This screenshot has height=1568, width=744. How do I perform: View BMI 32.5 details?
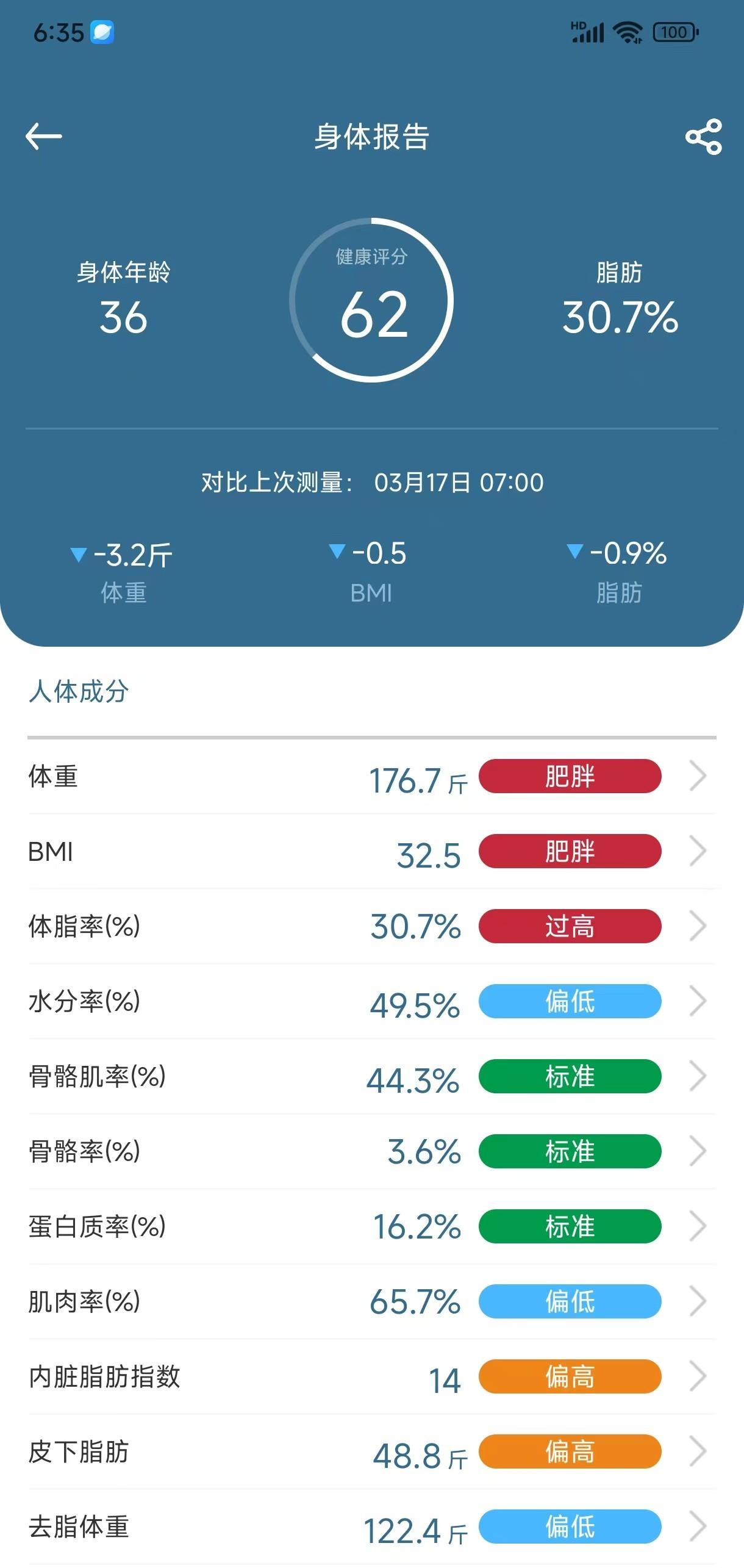point(372,852)
